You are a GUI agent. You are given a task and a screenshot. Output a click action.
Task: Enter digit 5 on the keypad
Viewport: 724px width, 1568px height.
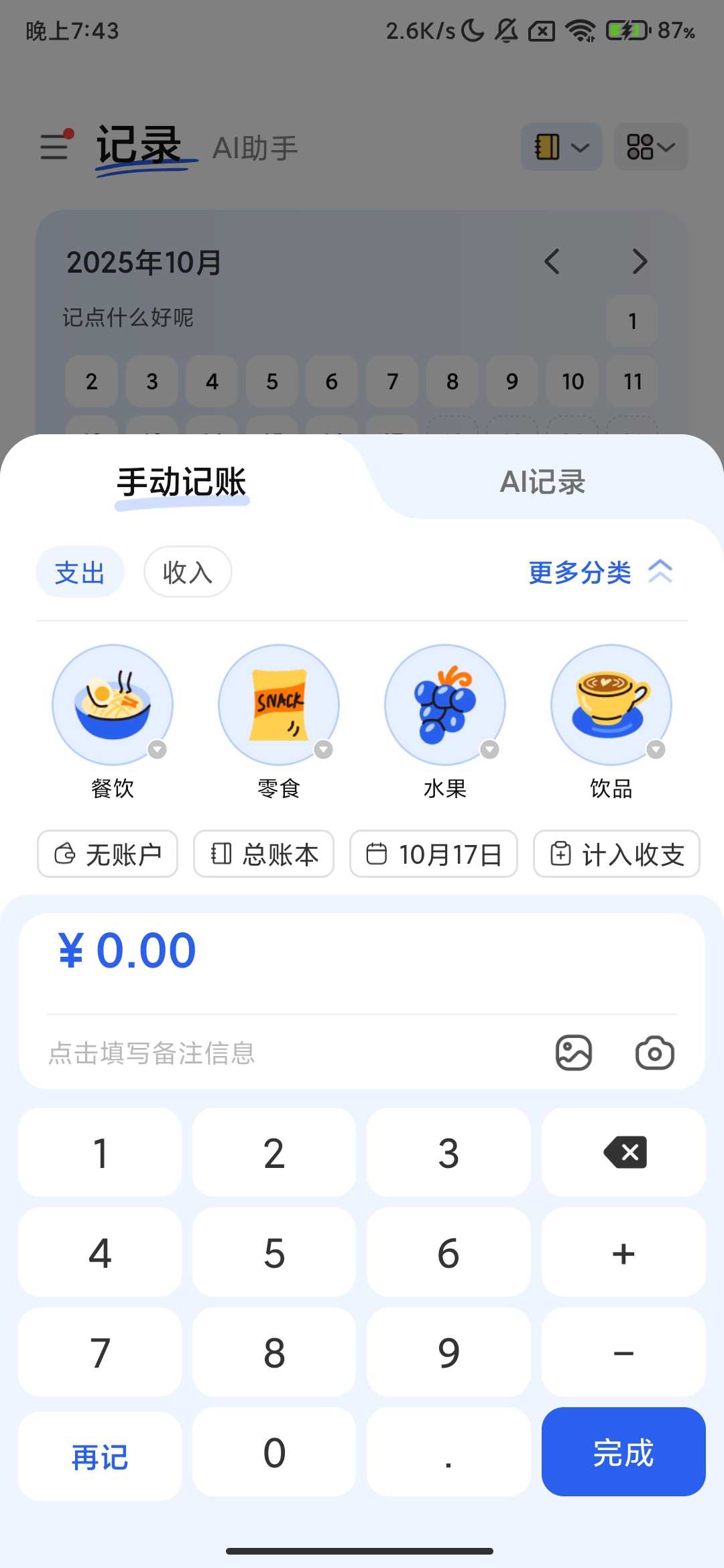274,1252
